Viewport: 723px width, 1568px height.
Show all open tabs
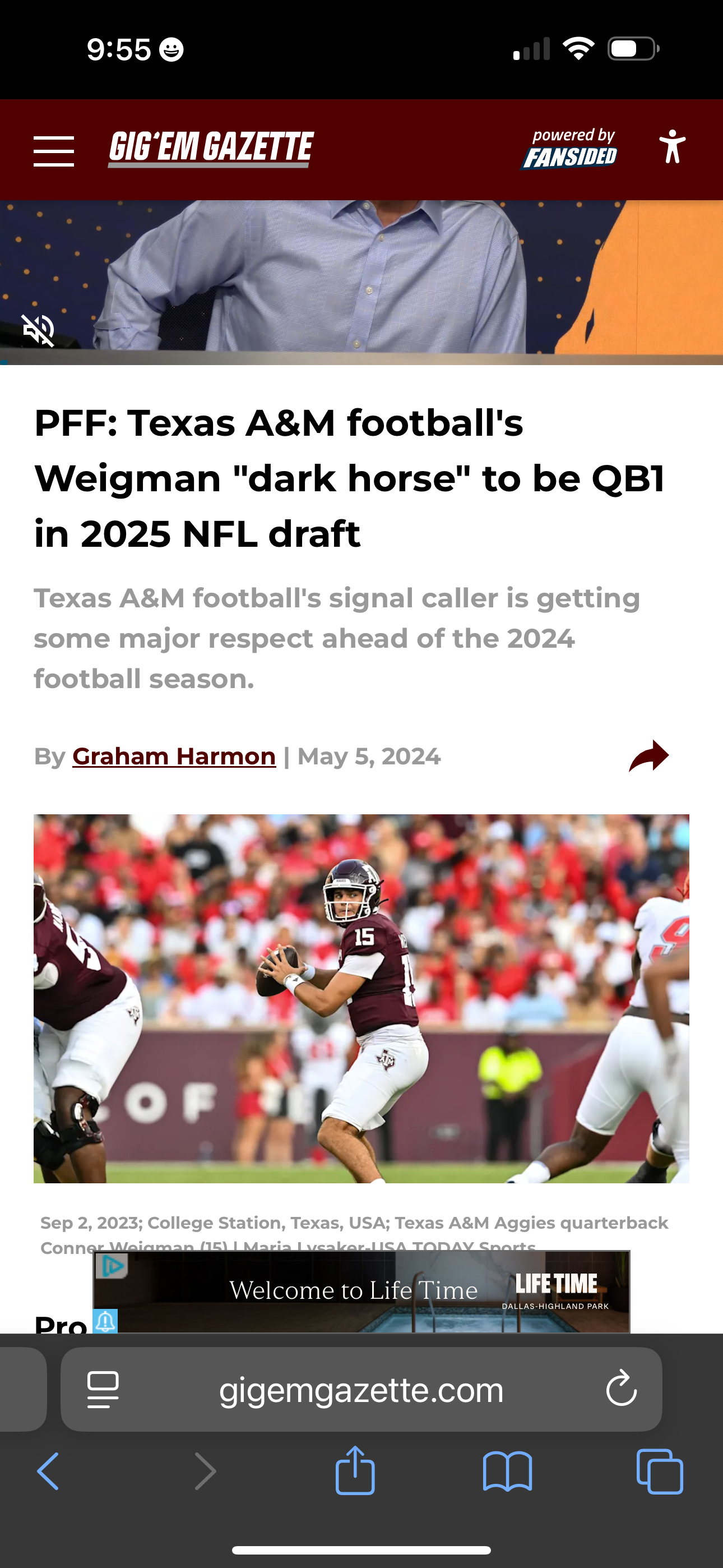pyautogui.click(x=660, y=1471)
